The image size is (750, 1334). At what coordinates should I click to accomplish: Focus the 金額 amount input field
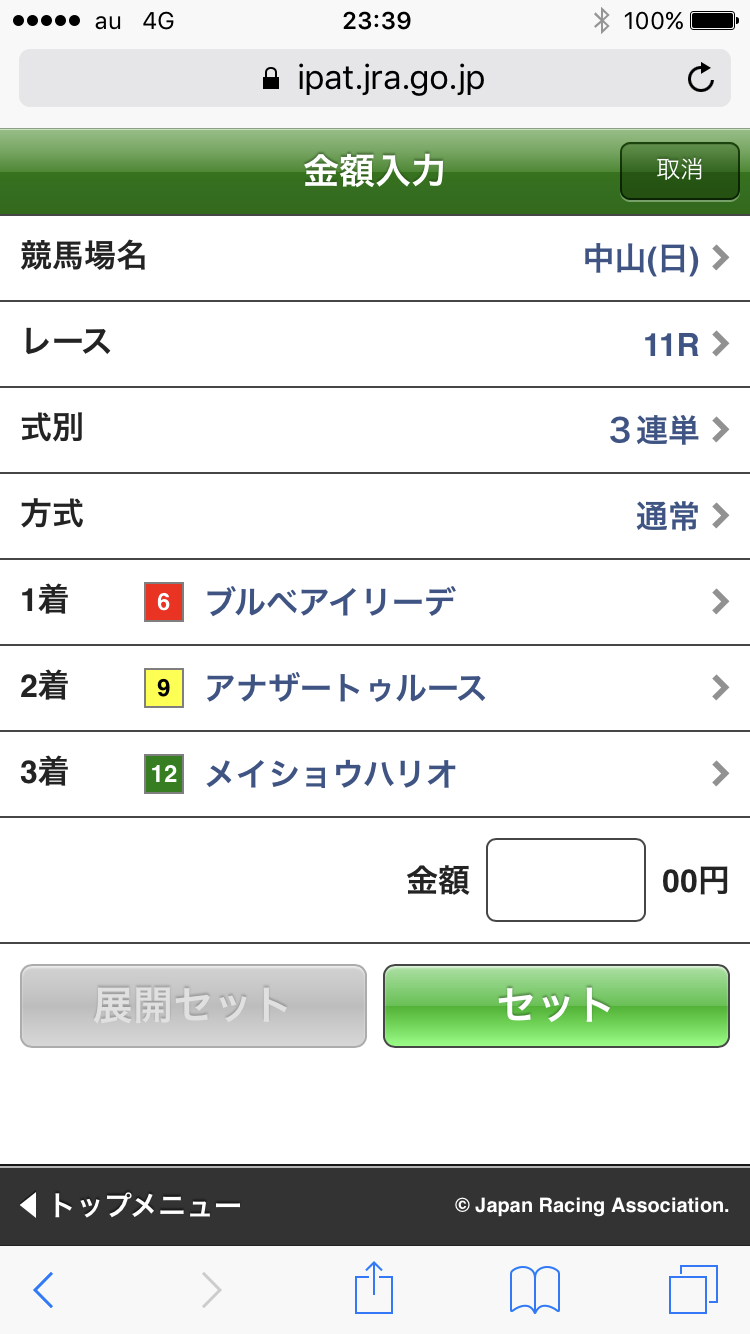pos(565,880)
